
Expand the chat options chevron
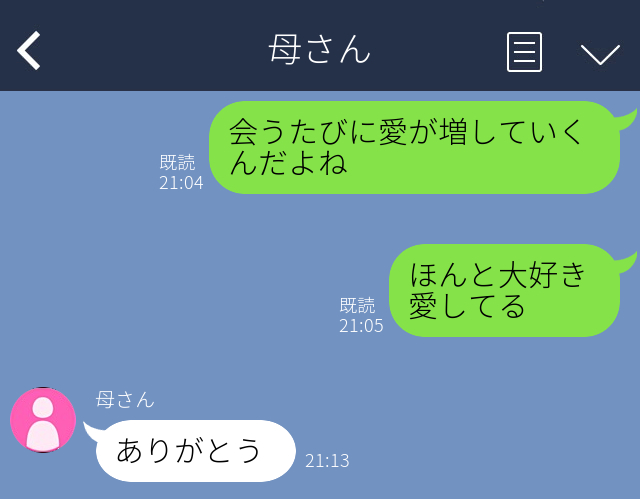click(600, 53)
